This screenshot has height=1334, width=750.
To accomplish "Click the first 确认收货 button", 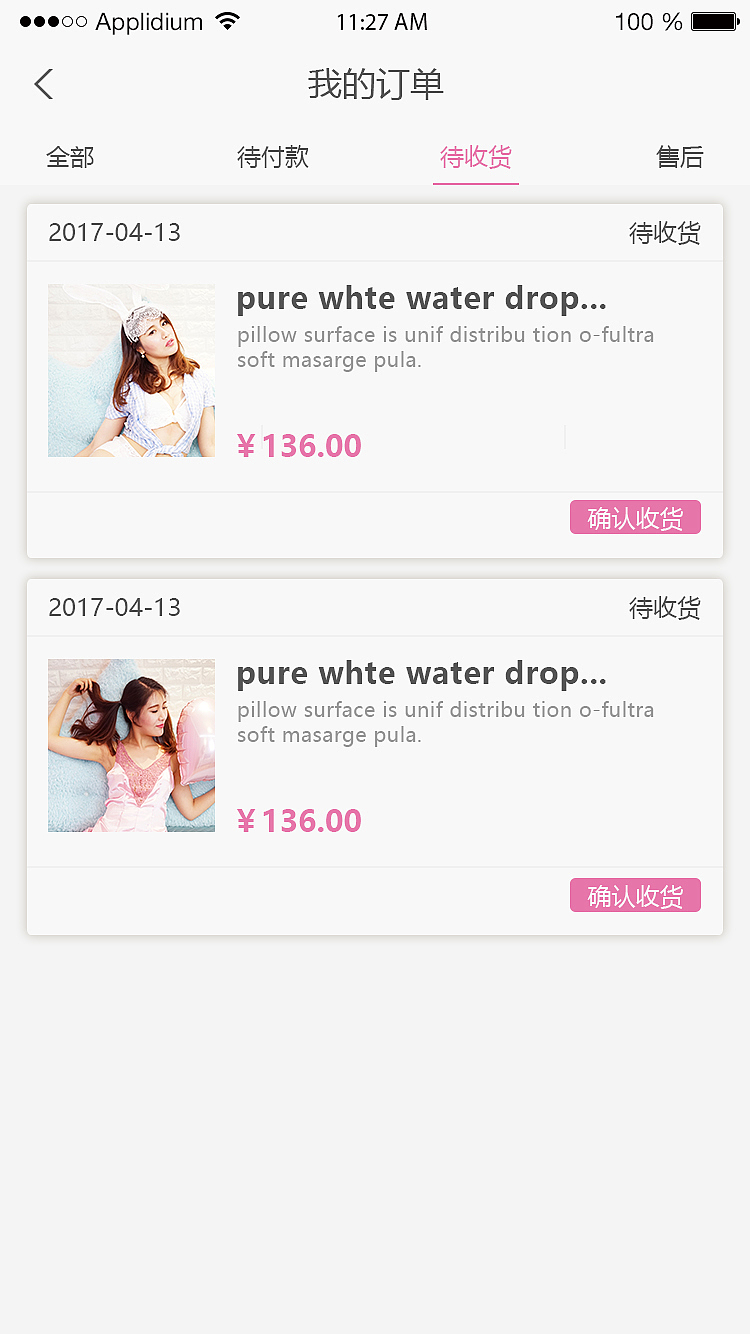I will tap(635, 517).
